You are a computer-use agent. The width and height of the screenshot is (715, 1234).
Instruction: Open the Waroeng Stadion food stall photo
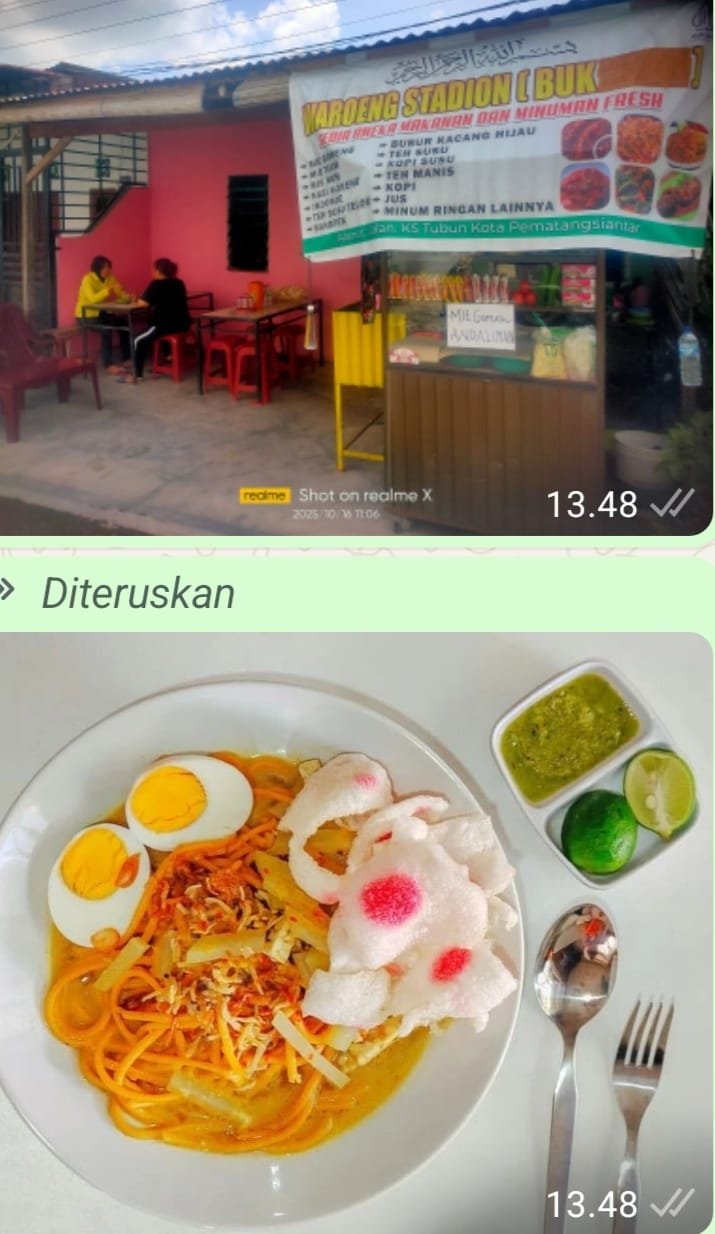(356, 268)
